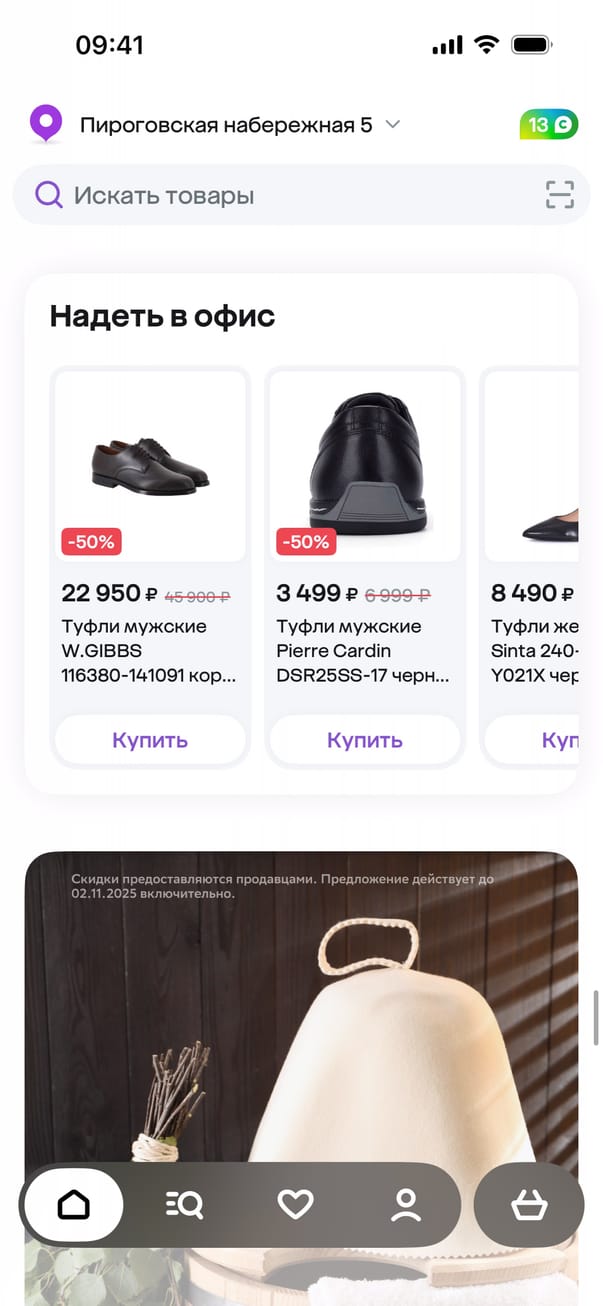The image size is (603, 1306).
Task: Open the barcode scanner icon
Action: [560, 195]
